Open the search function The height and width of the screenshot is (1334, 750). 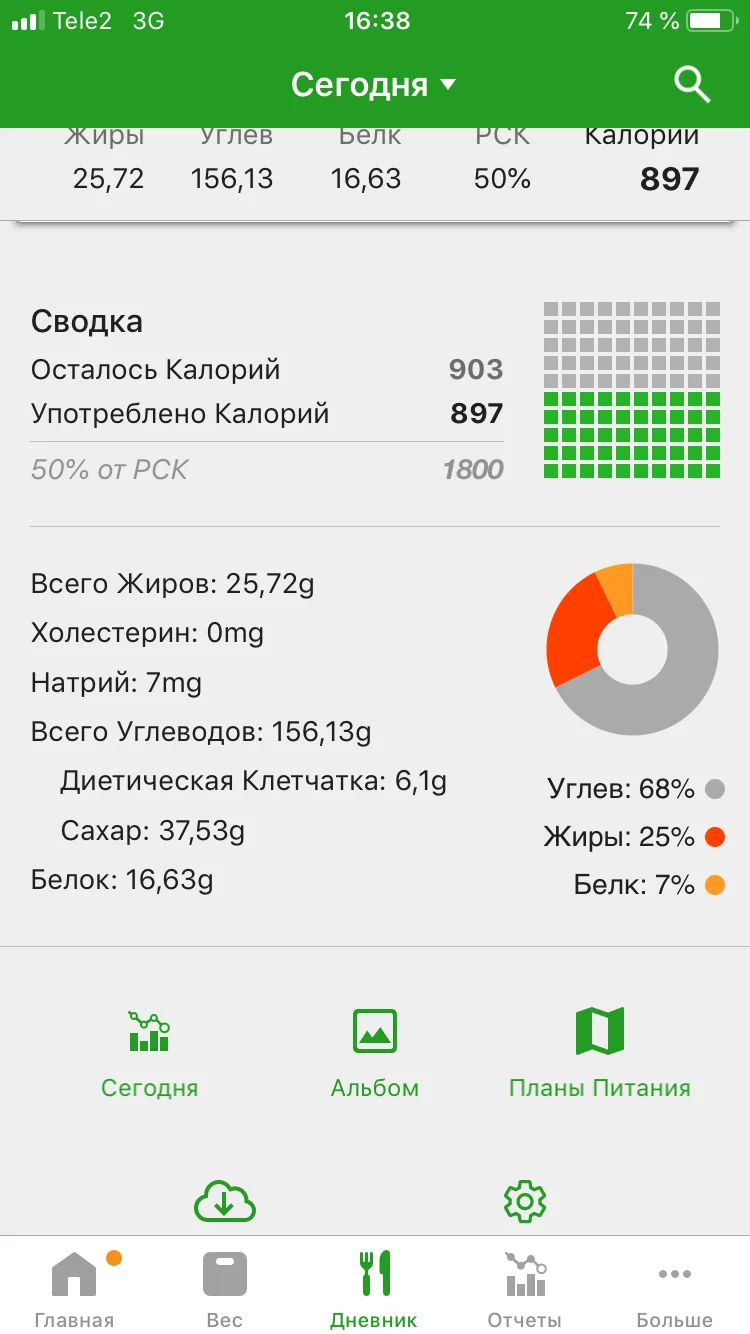click(691, 85)
